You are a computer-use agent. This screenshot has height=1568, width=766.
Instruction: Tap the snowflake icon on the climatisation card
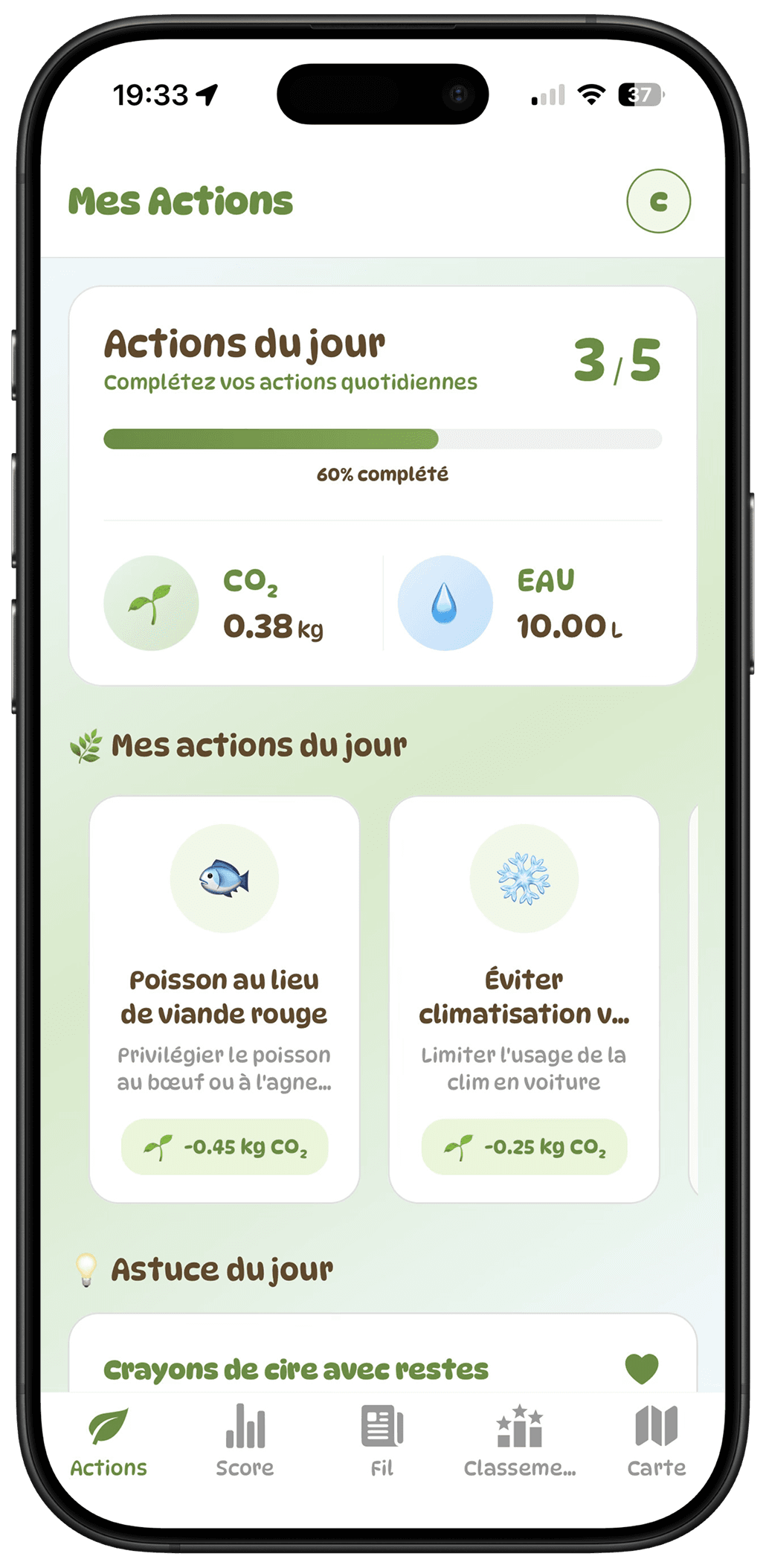point(523,878)
